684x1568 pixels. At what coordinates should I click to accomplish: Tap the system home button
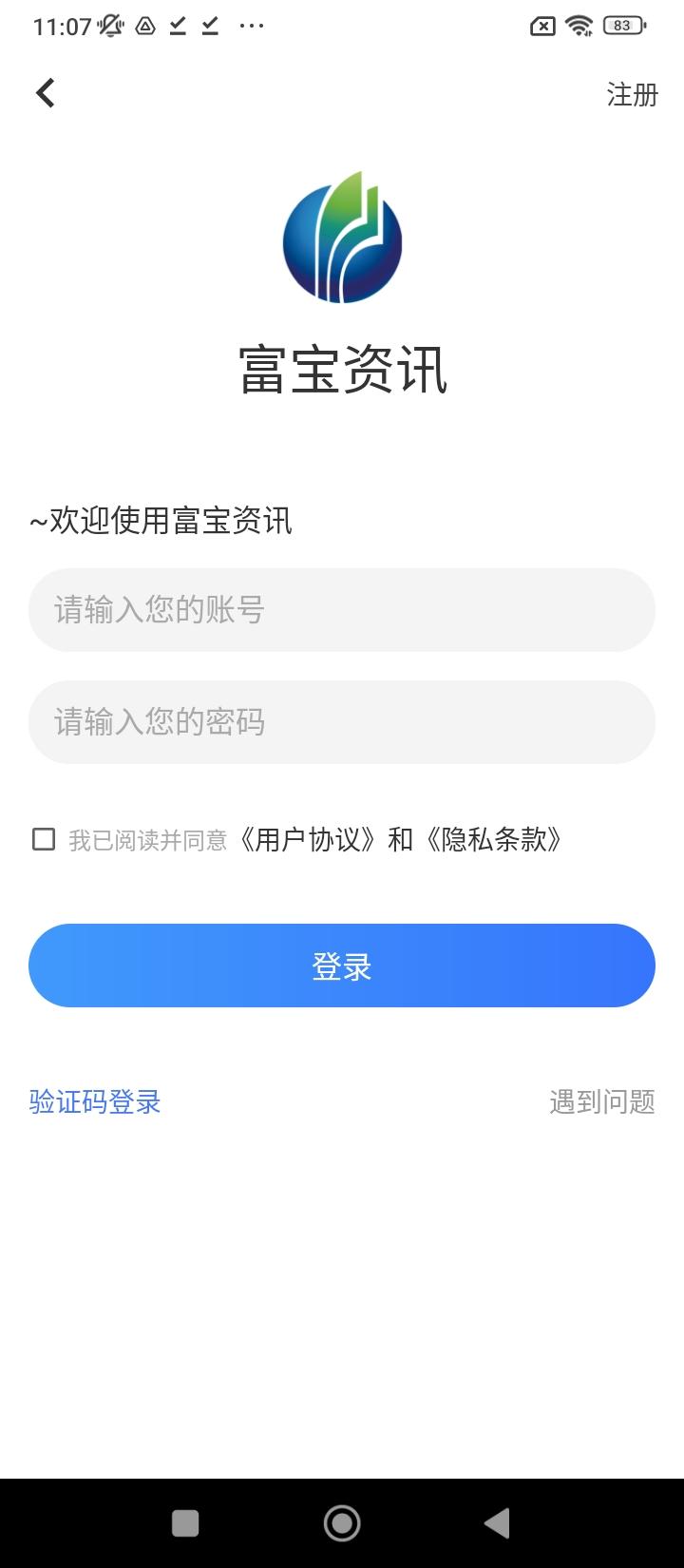tap(342, 1523)
